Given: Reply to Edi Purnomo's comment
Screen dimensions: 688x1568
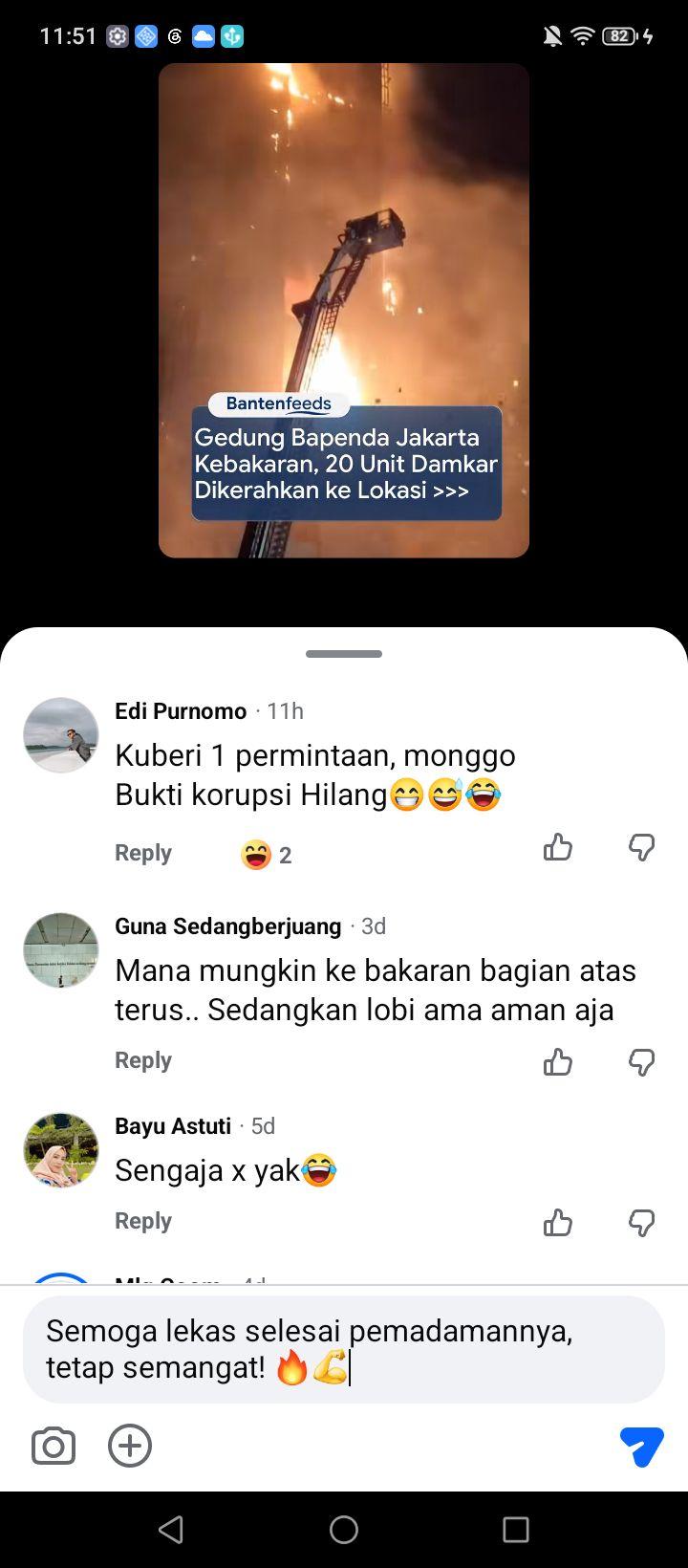Looking at the screenshot, I should pos(143,853).
